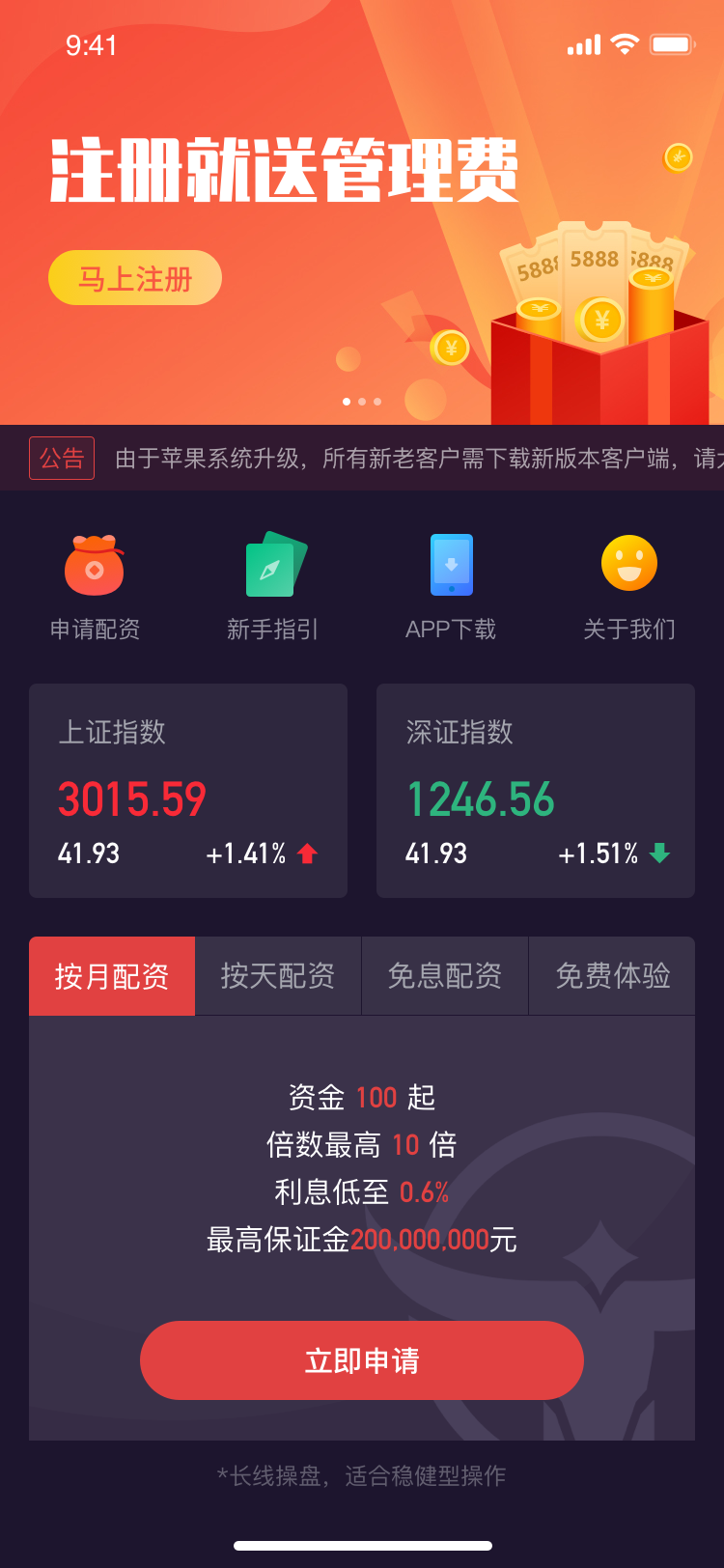Screen dimensions: 724x1568
Task: Open 关于我们 page
Action: click(x=629, y=588)
